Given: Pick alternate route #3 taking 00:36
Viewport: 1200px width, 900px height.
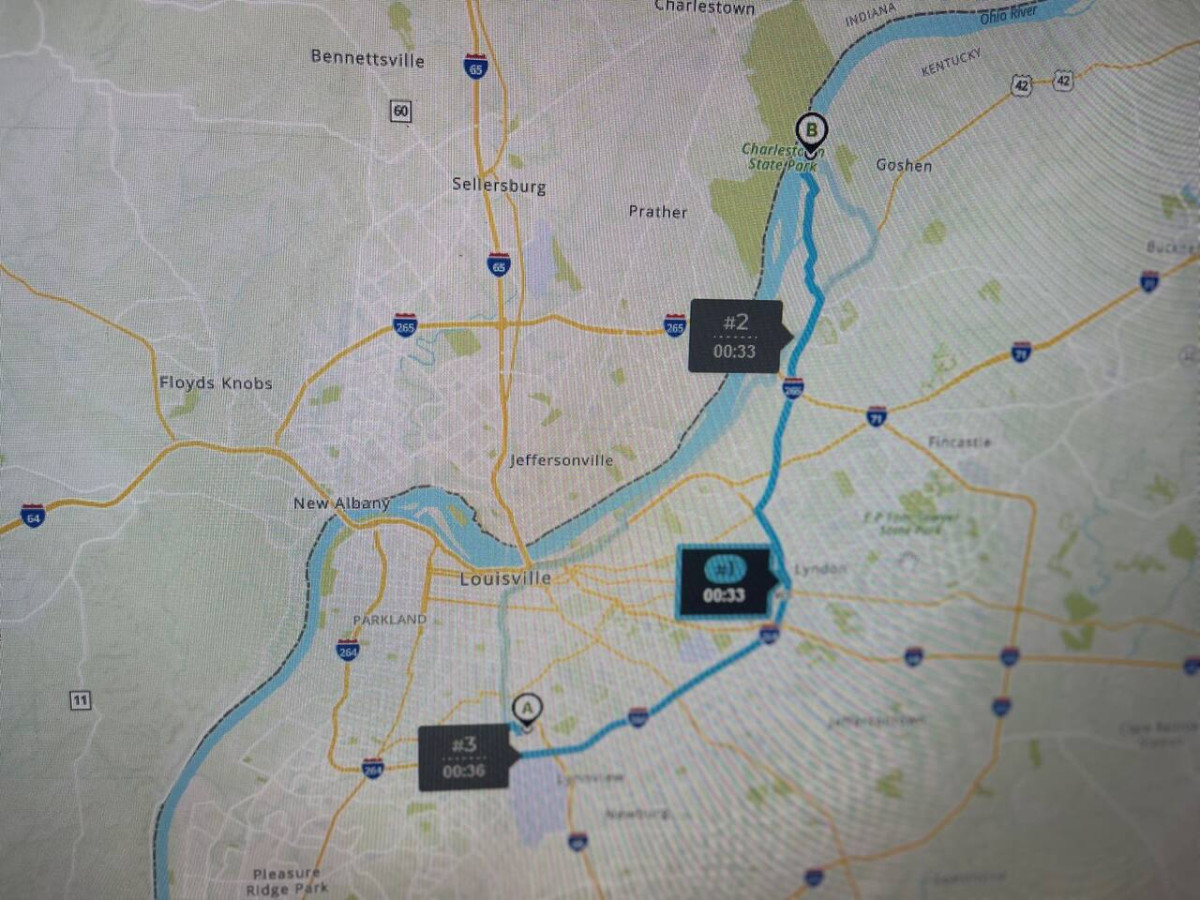Looking at the screenshot, I should coord(464,758).
